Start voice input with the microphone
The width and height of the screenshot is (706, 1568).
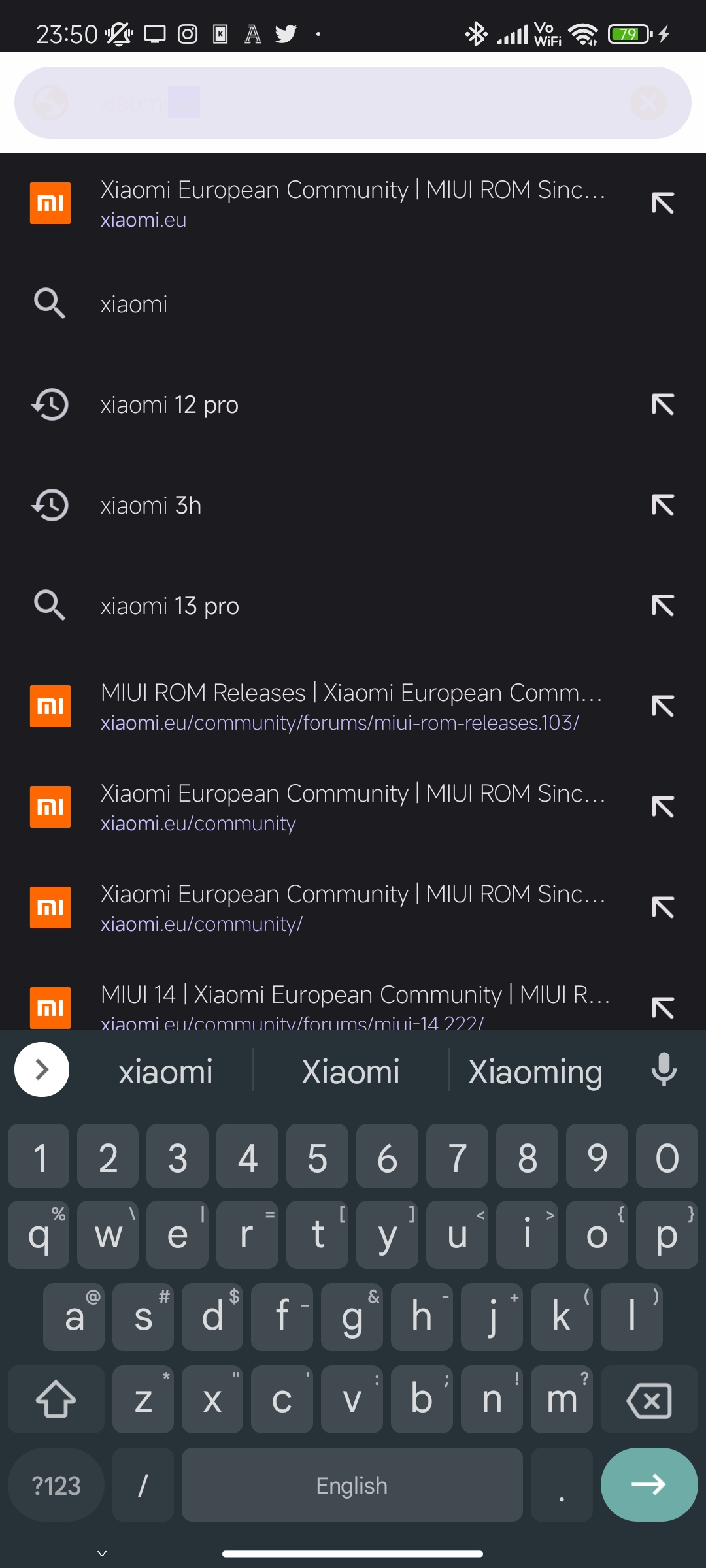(x=664, y=1070)
